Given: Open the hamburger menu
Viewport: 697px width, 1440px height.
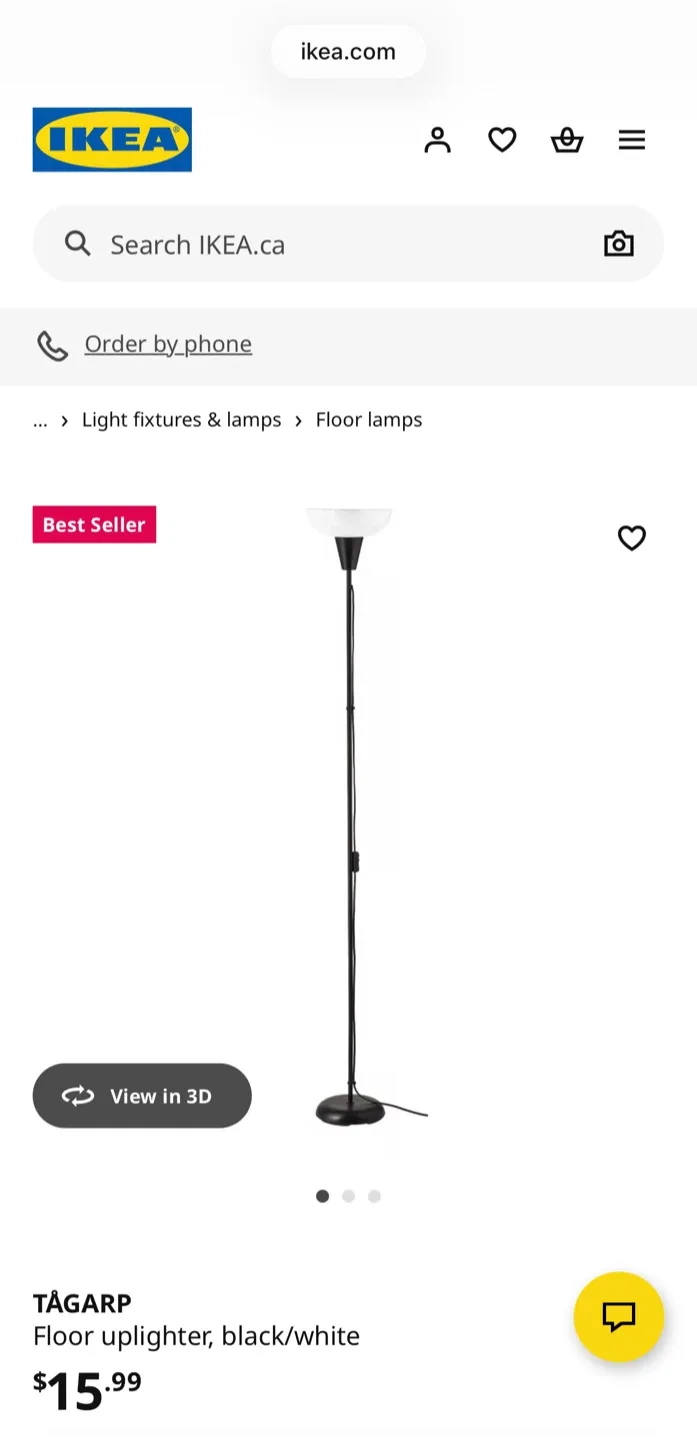Looking at the screenshot, I should point(632,140).
